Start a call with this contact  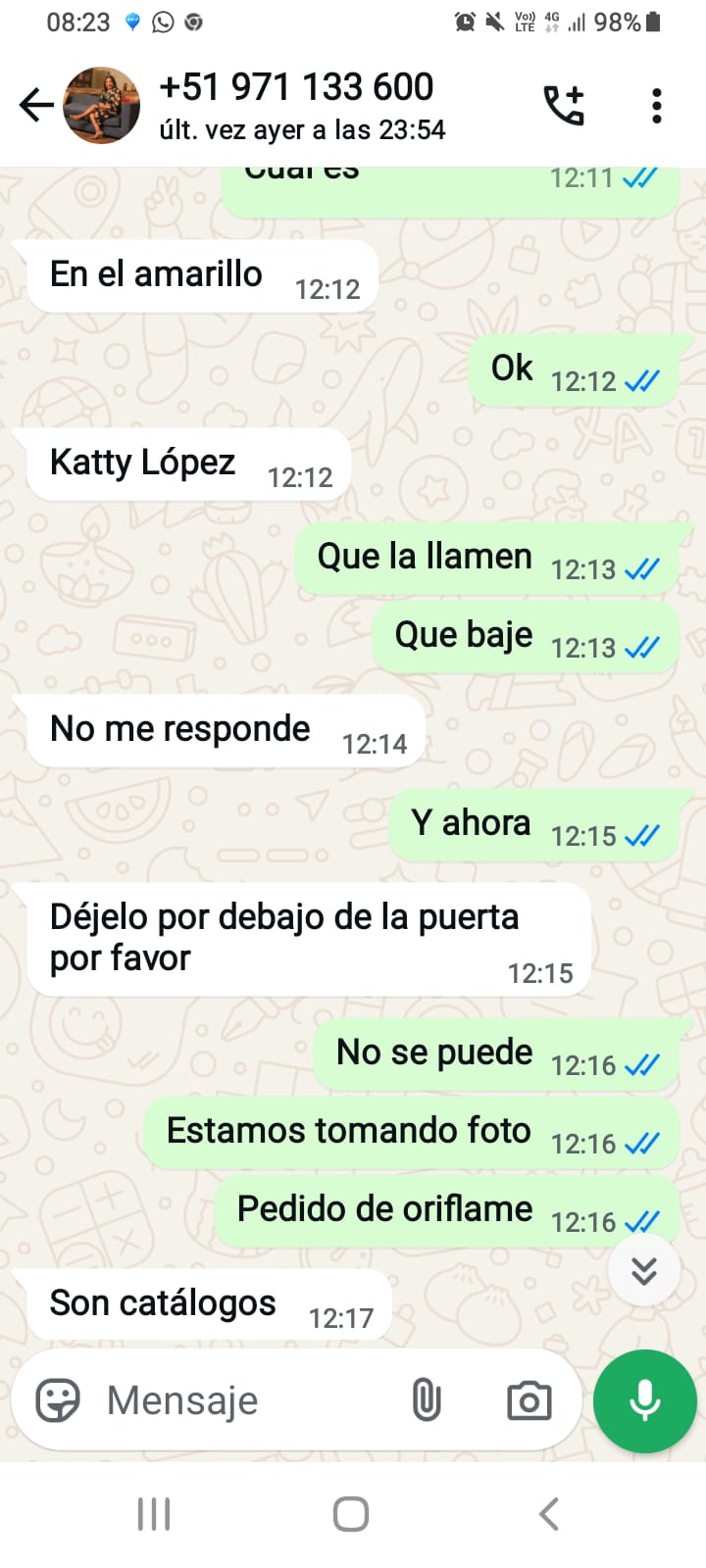pos(564,105)
